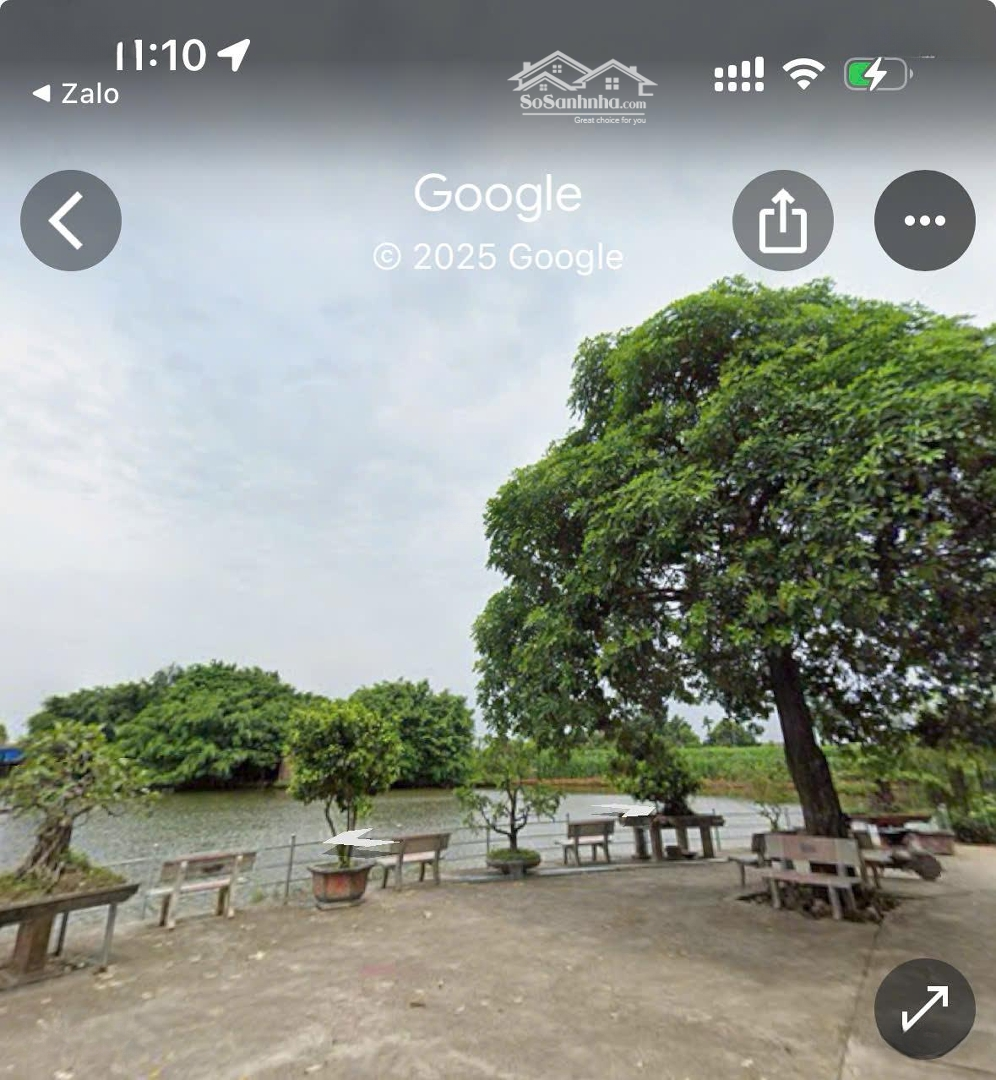Go back from Street View
The width and height of the screenshot is (996, 1080).
coord(71,220)
